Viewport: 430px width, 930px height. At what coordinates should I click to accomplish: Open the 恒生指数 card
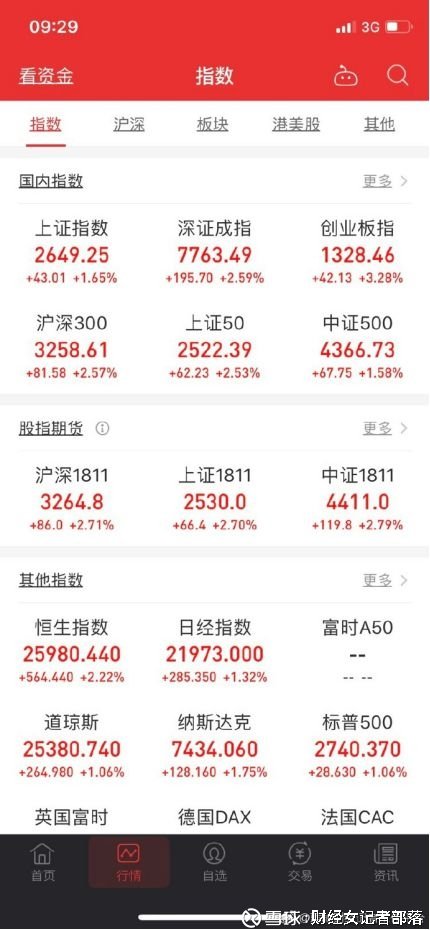[72, 651]
